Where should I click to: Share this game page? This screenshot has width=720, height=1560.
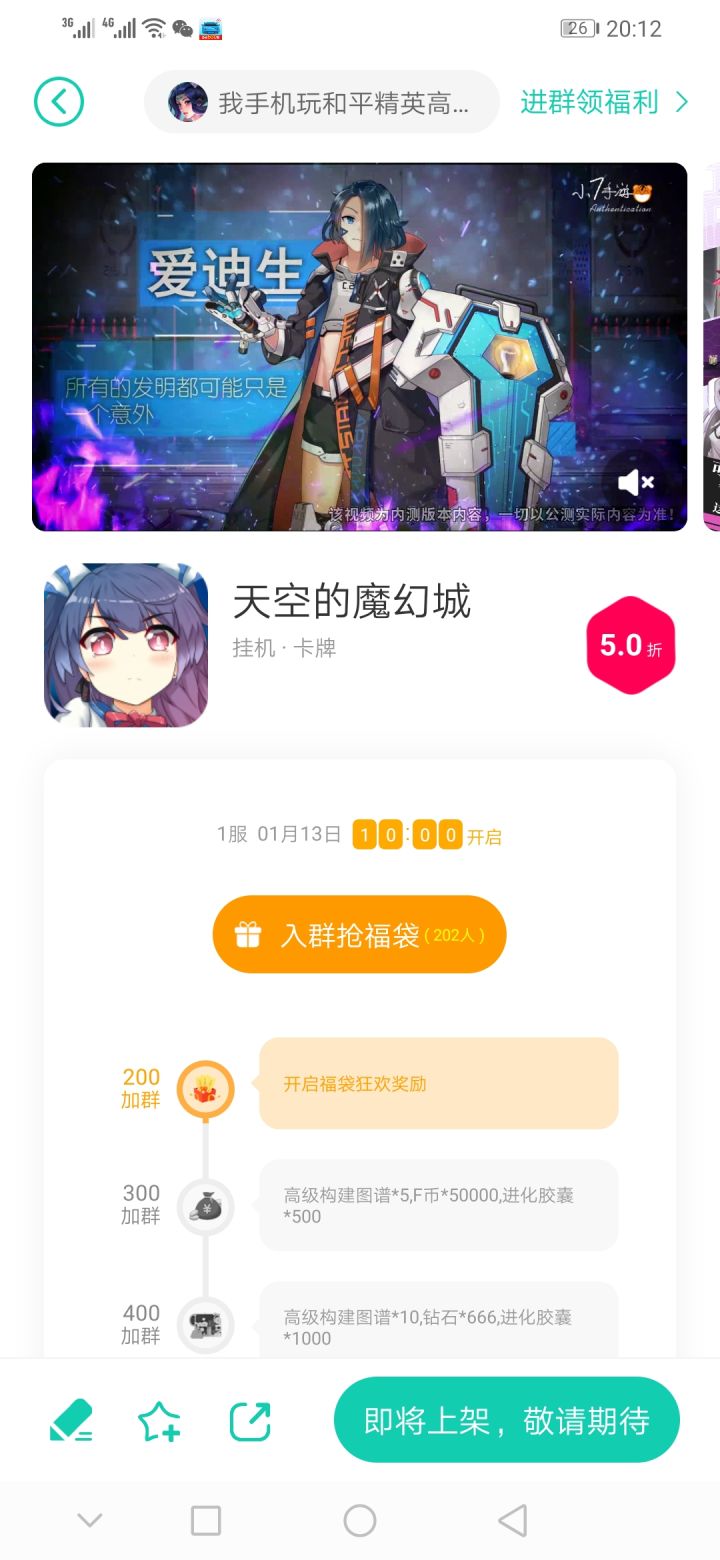[250, 1420]
